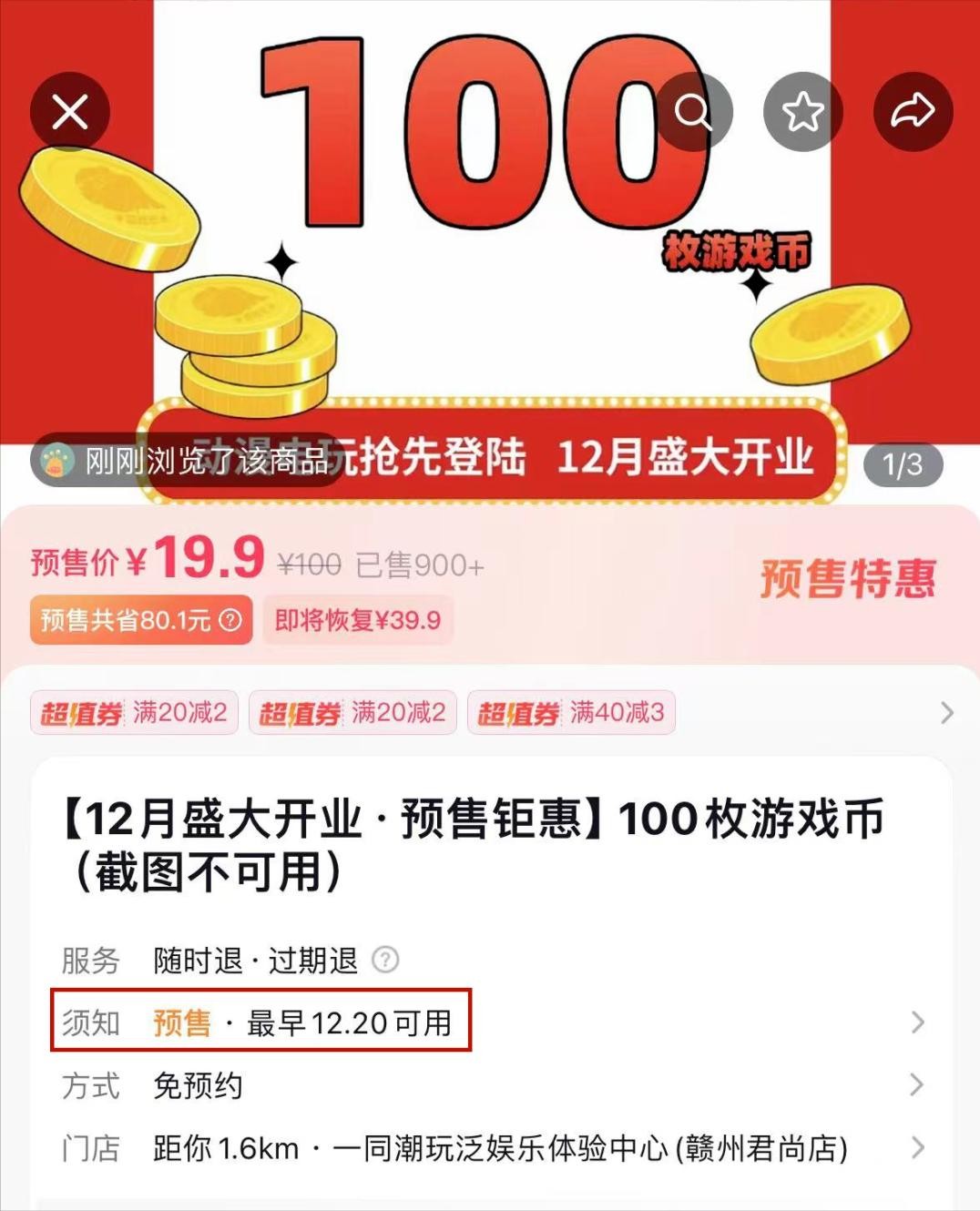Open 须知 presale usage notice row
Viewport: 980px width, 1211px height.
point(492,1023)
